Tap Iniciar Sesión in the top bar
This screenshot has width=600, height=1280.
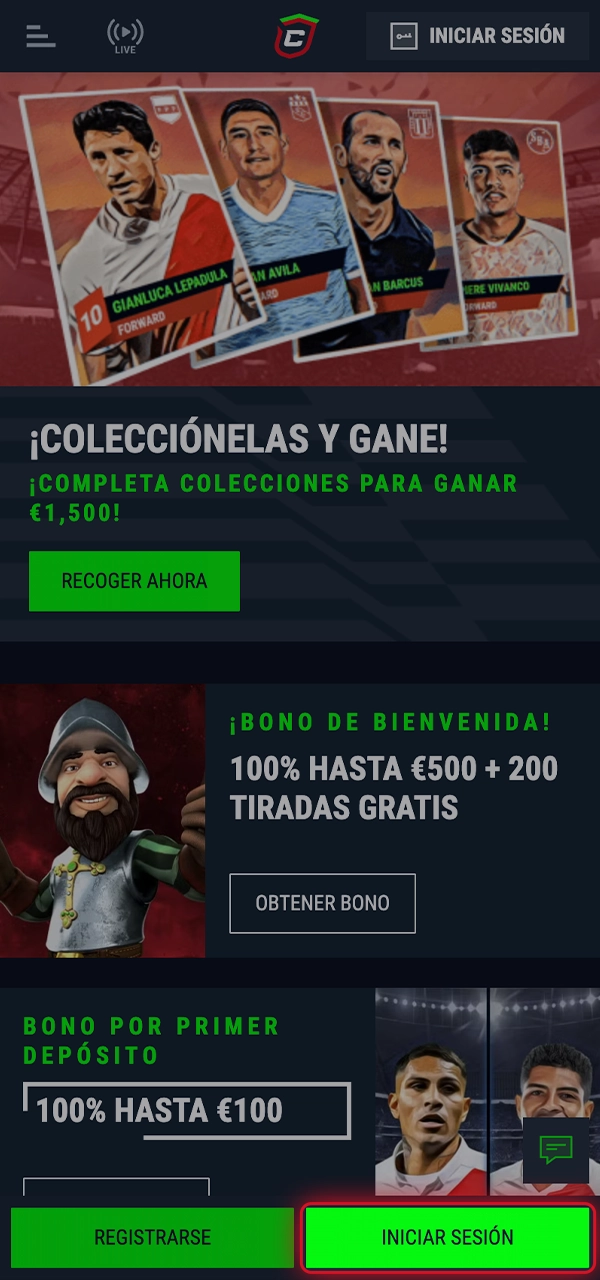(478, 36)
